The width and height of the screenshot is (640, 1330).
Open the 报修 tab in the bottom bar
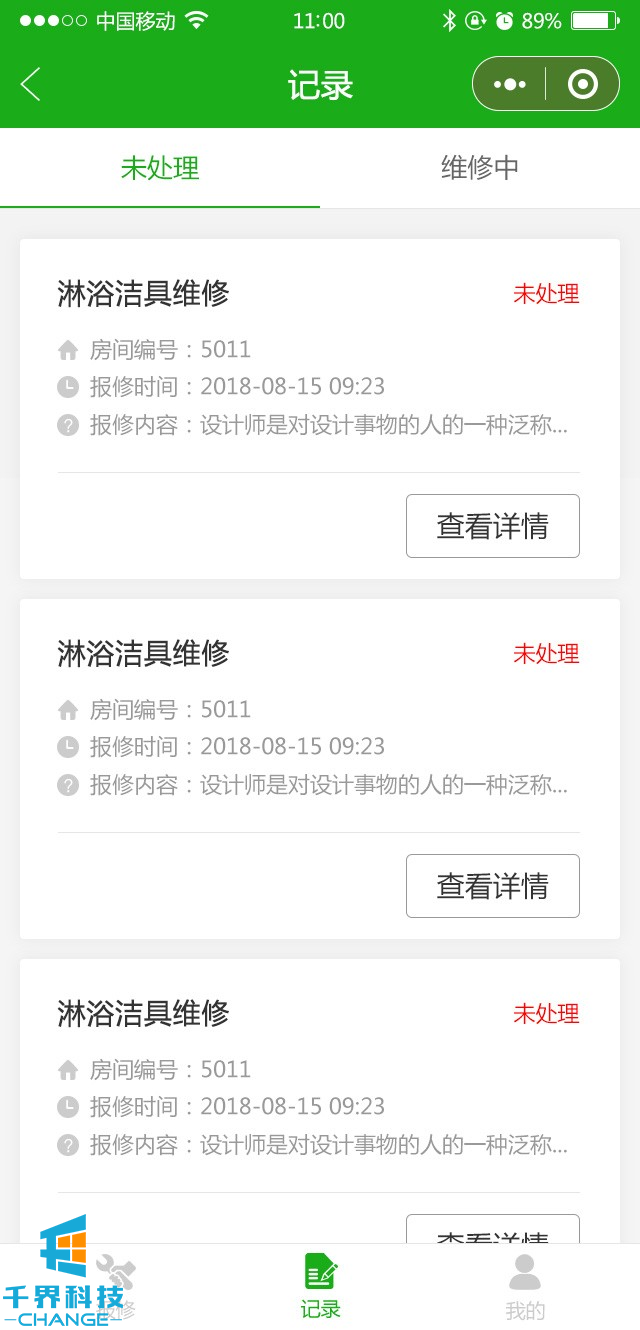(x=116, y=1286)
